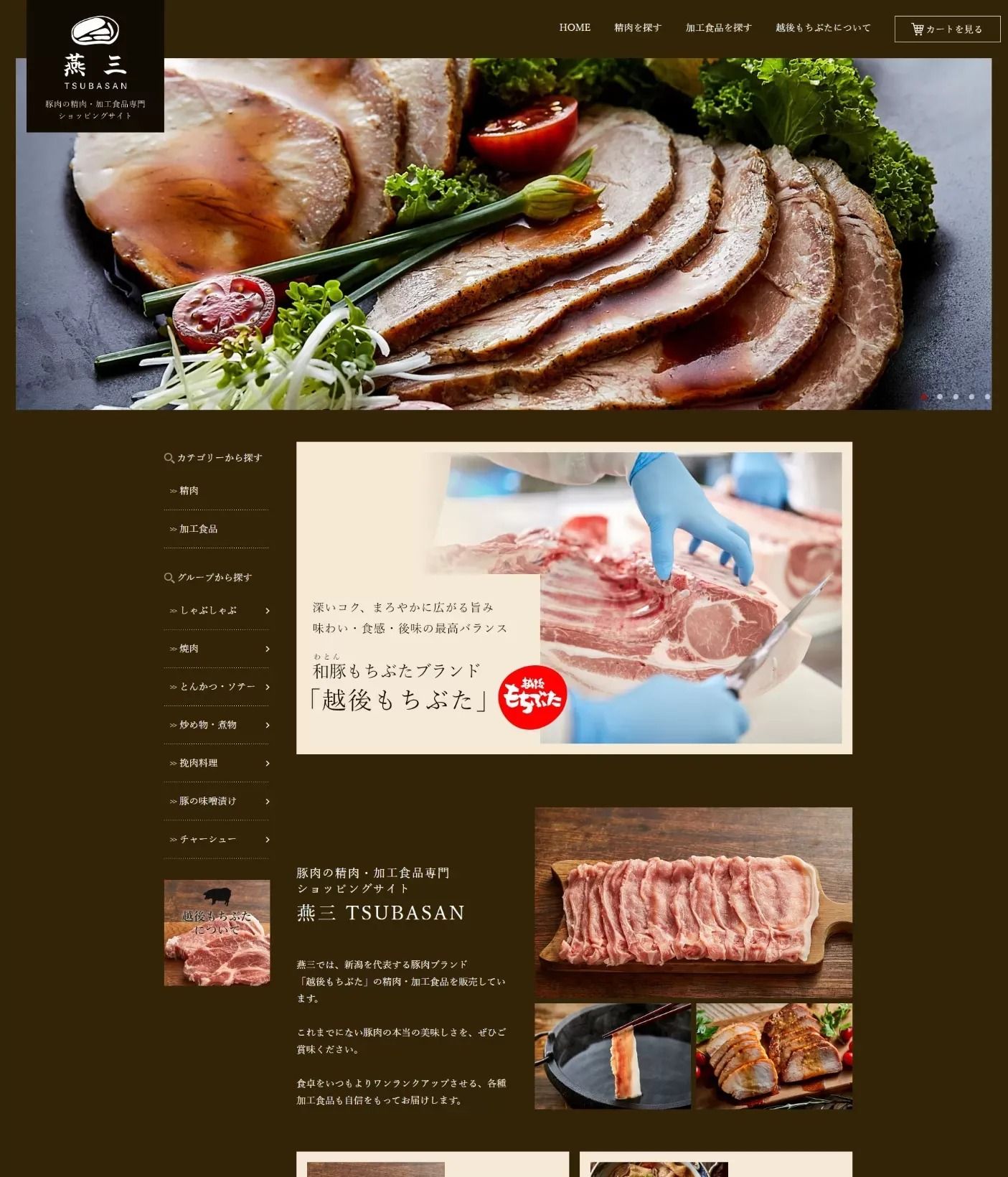Image resolution: width=1008 pixels, height=1177 pixels.
Task: Open 越後もちぶたについて in the top menu
Action: [822, 28]
